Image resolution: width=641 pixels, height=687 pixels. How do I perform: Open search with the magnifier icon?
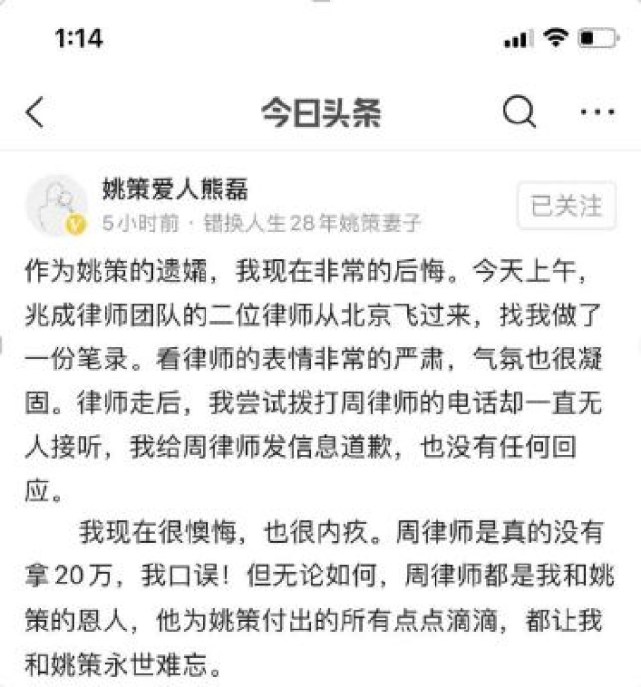click(519, 112)
